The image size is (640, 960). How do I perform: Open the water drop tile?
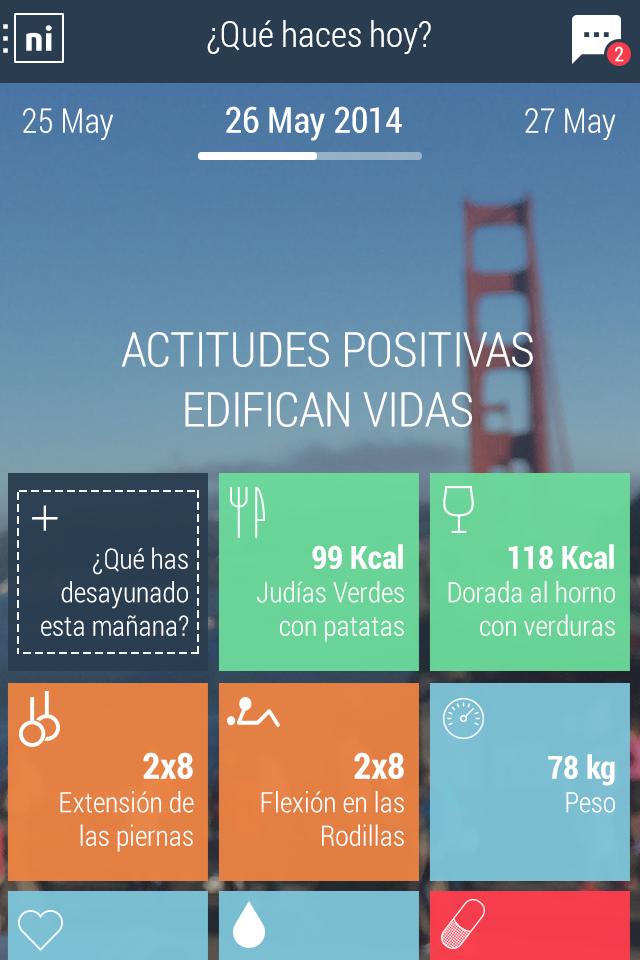tap(319, 927)
